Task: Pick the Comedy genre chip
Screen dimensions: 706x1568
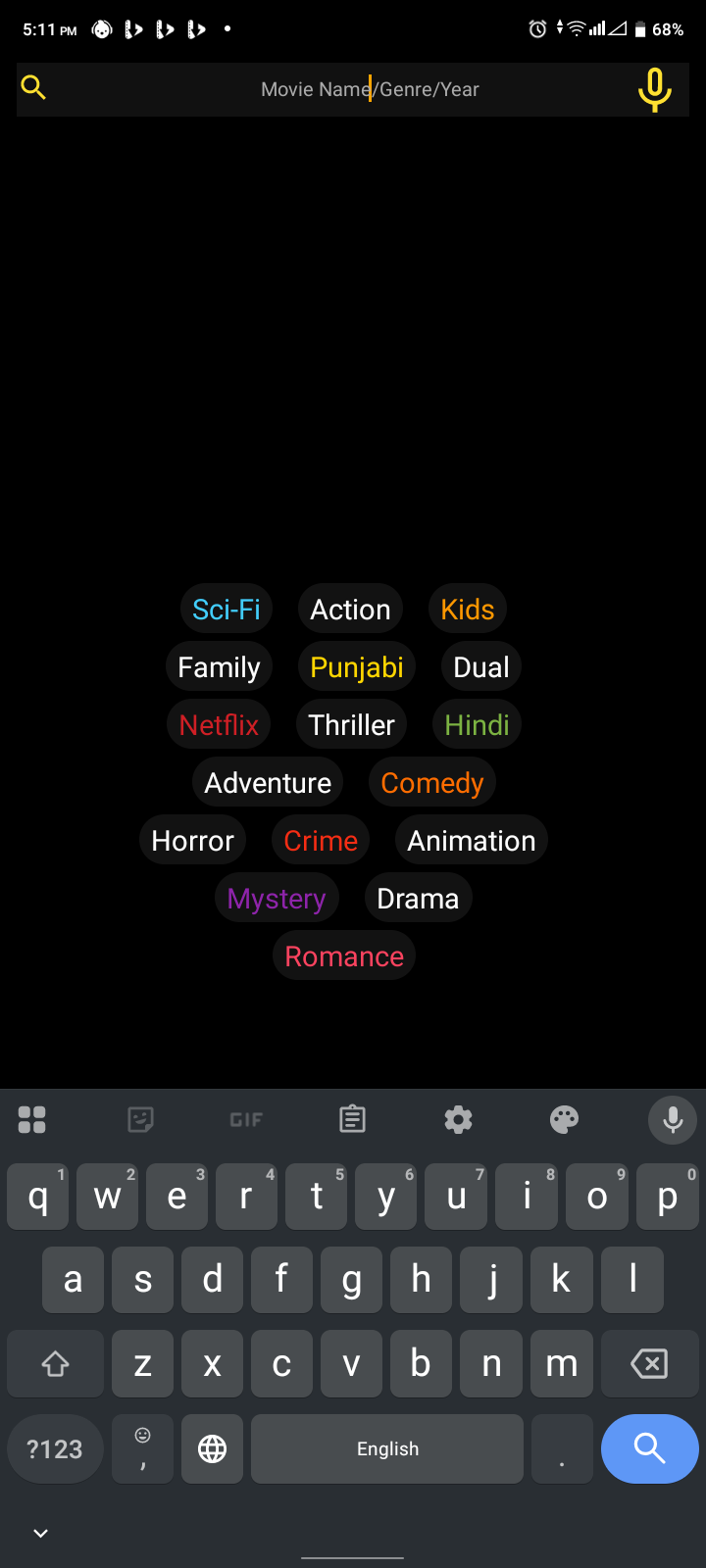Action: [x=432, y=783]
